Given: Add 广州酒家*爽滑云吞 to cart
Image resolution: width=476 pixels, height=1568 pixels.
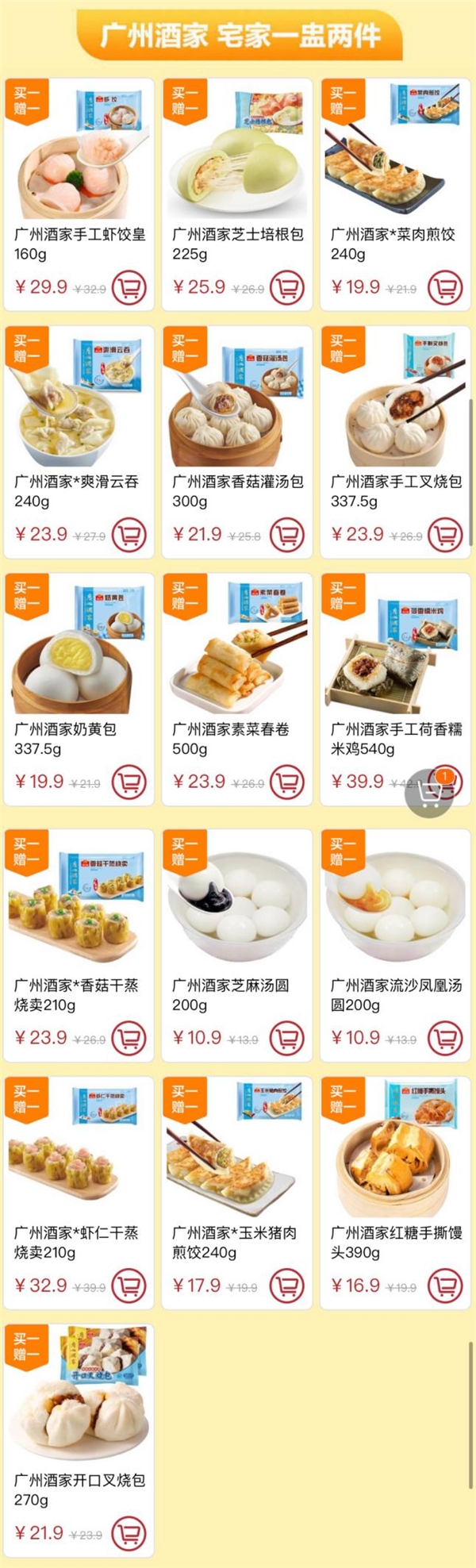Looking at the screenshot, I should [129, 536].
